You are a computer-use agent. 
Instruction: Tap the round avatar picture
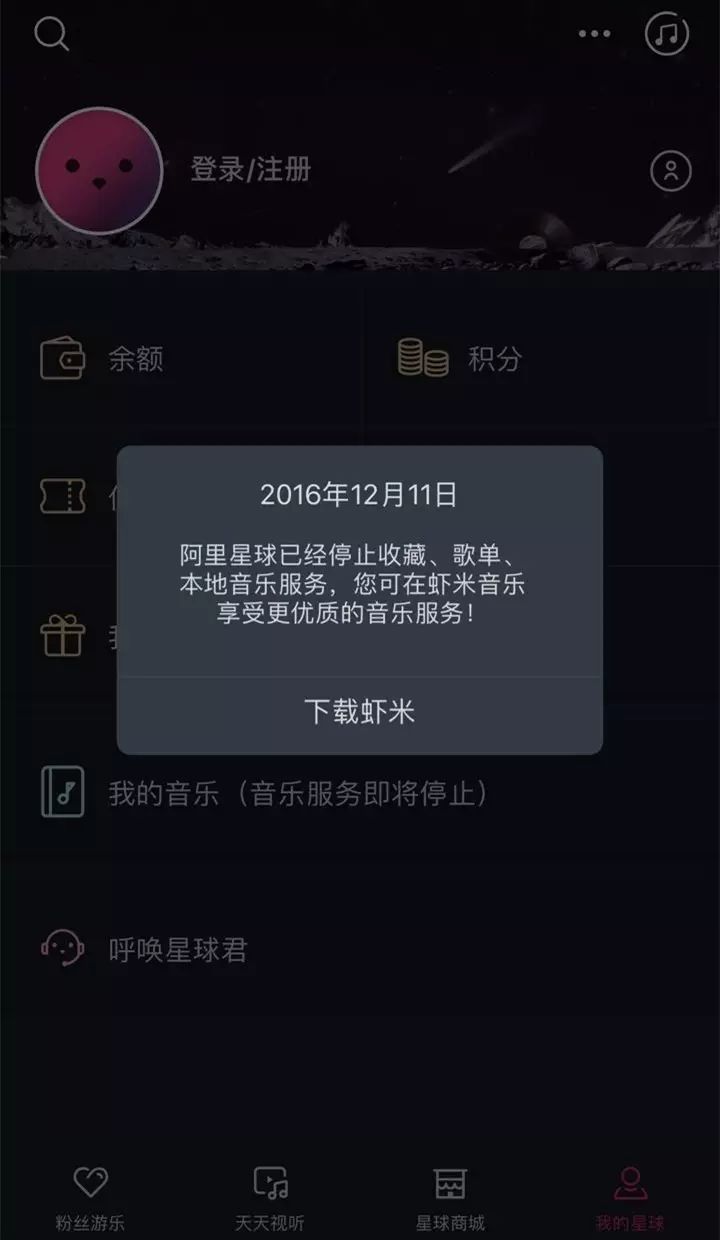point(99,171)
